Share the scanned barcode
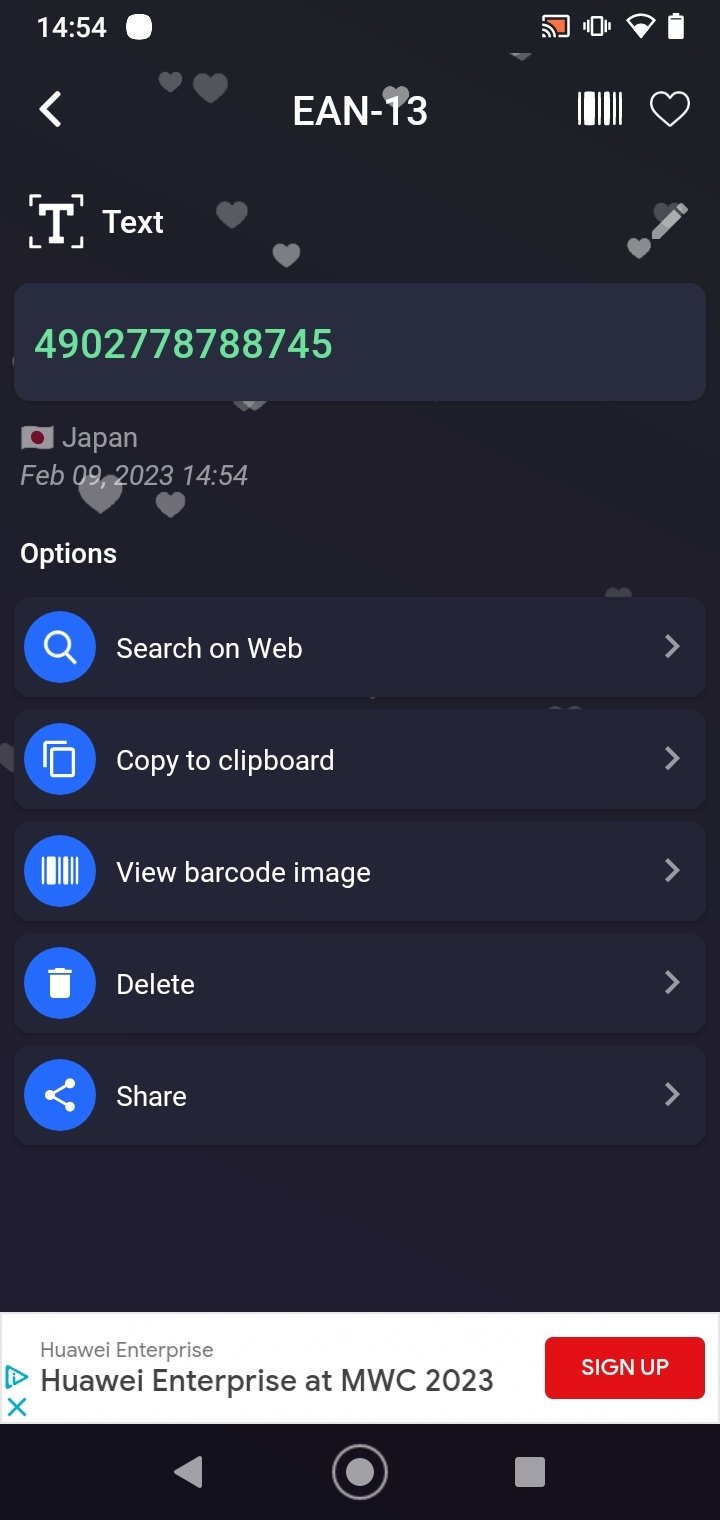 360,1096
